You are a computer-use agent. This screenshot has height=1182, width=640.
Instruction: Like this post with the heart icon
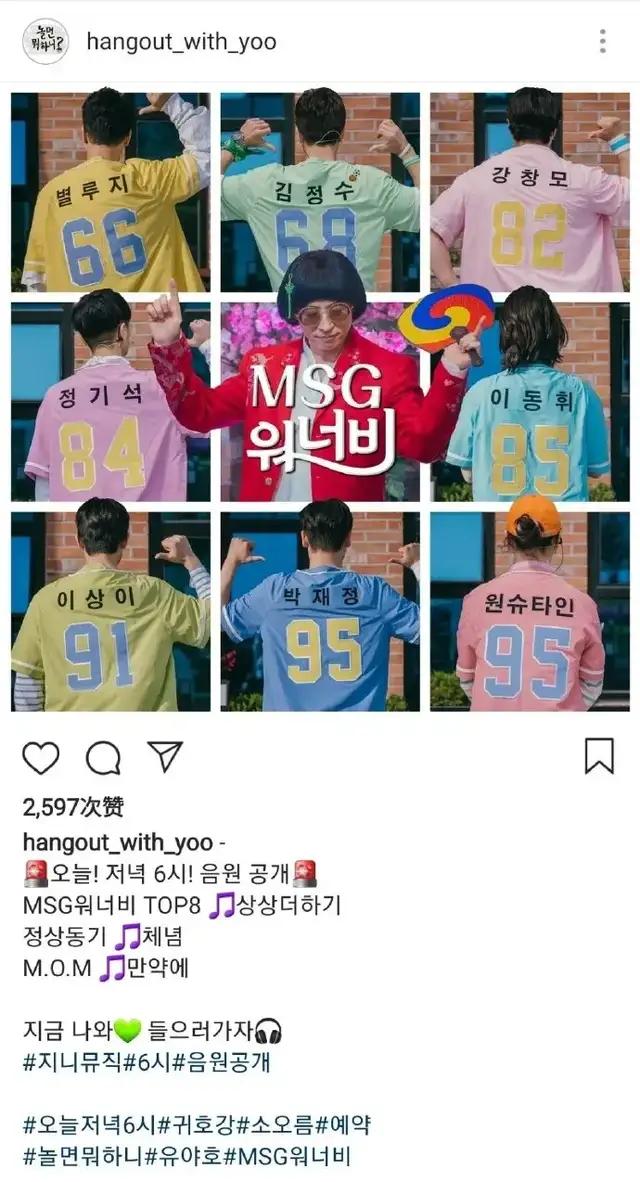point(41,758)
